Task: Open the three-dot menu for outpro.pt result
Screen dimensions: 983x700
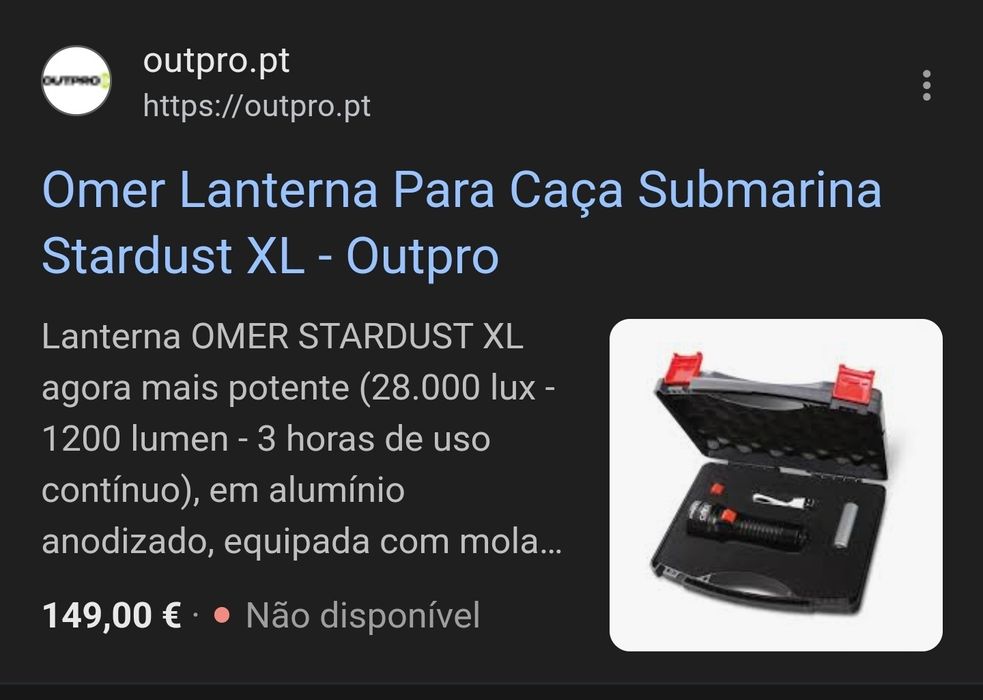Action: (926, 85)
